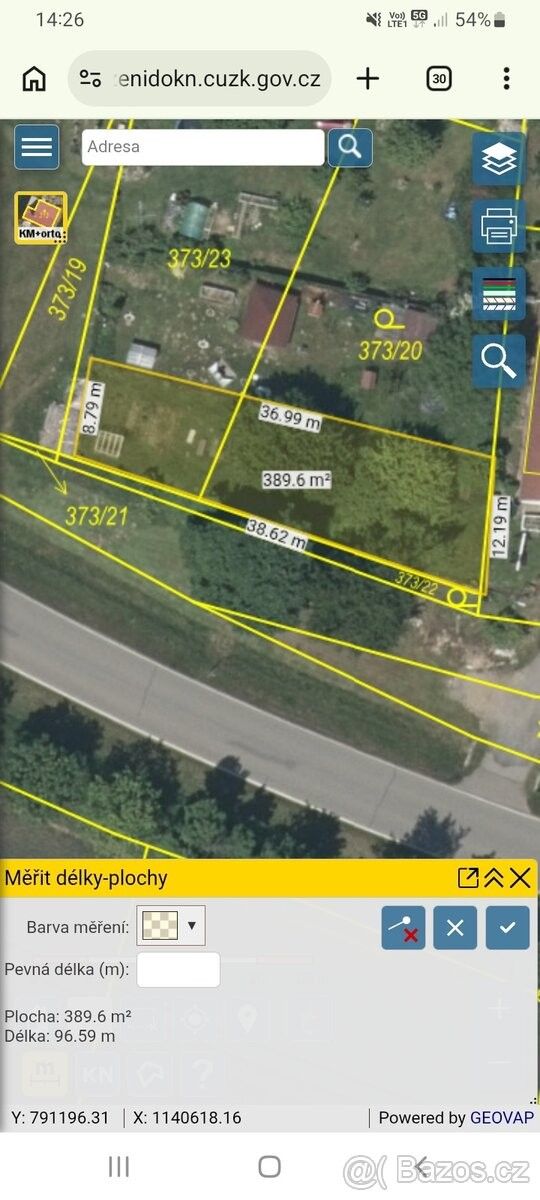Focus the Pevná délka input field
The width and height of the screenshot is (540, 1200).
[178, 970]
